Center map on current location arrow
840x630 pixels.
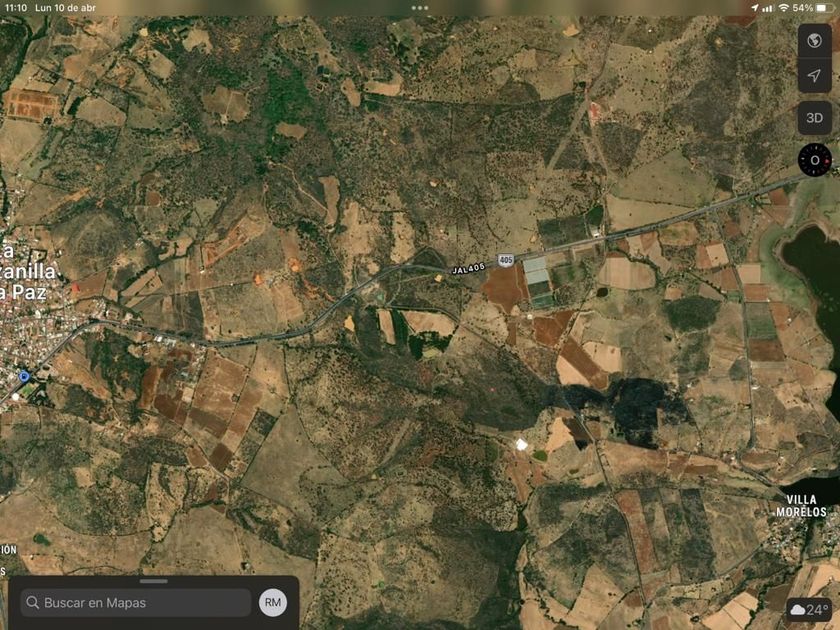click(x=814, y=75)
